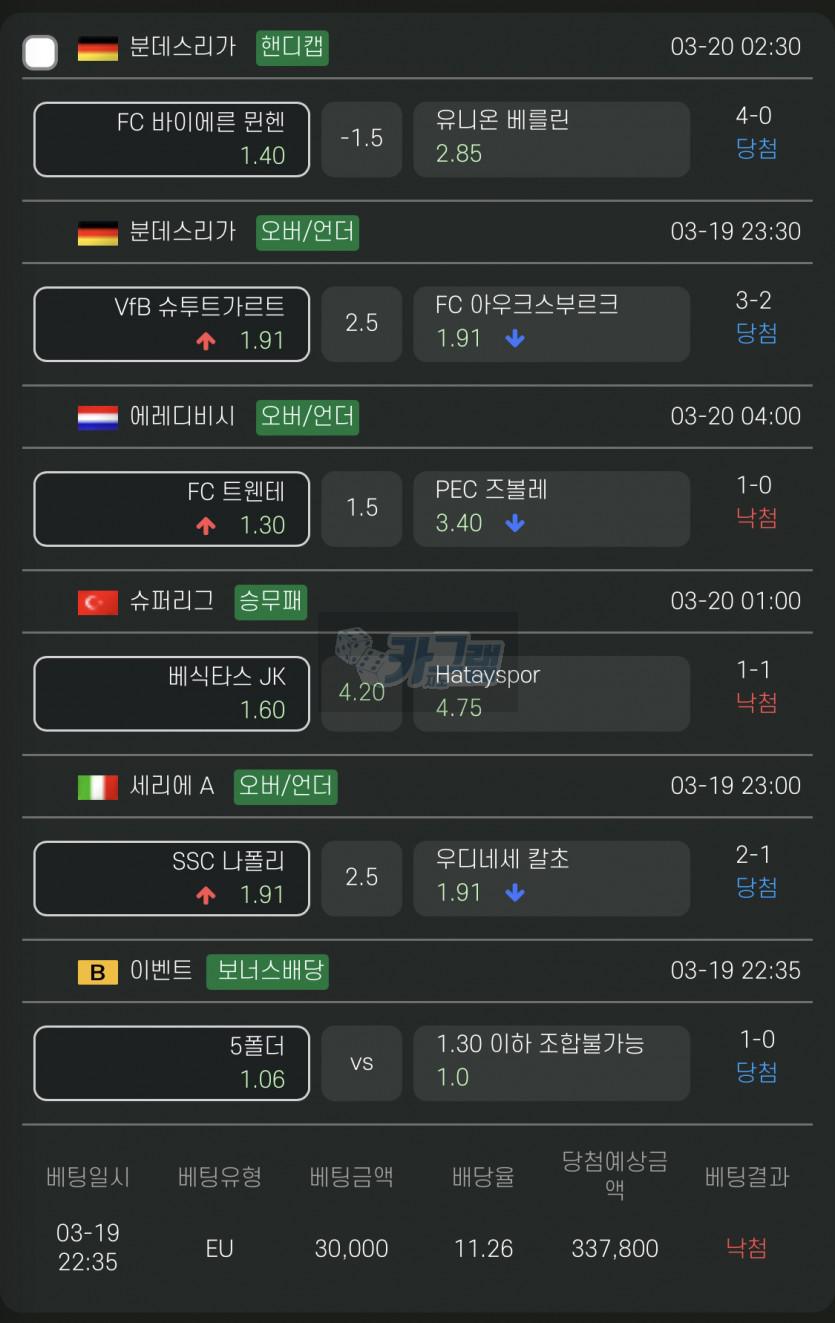Viewport: 835px width, 1323px height.
Task: Tap the SSC 나폴리 1.91 box
Action: [171, 878]
